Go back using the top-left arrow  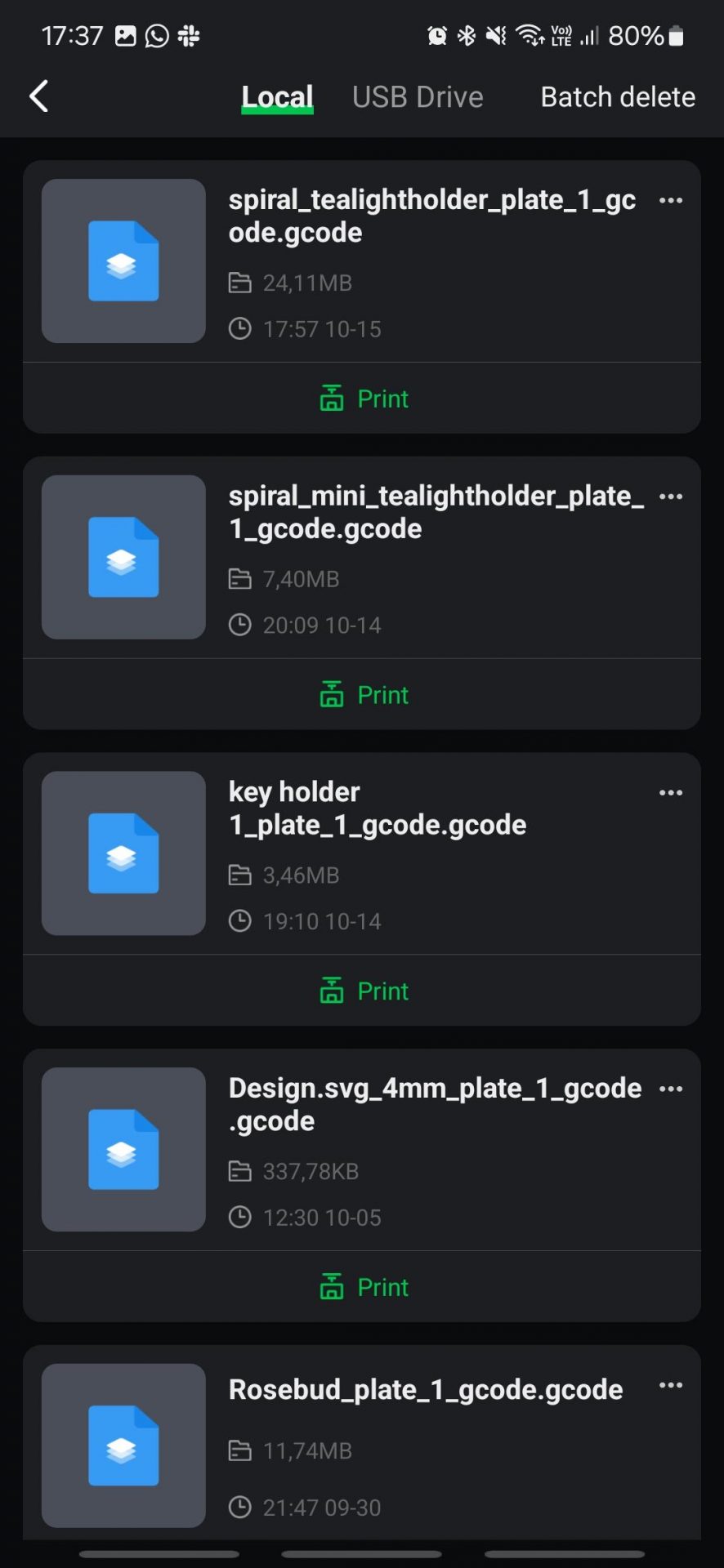[x=39, y=96]
